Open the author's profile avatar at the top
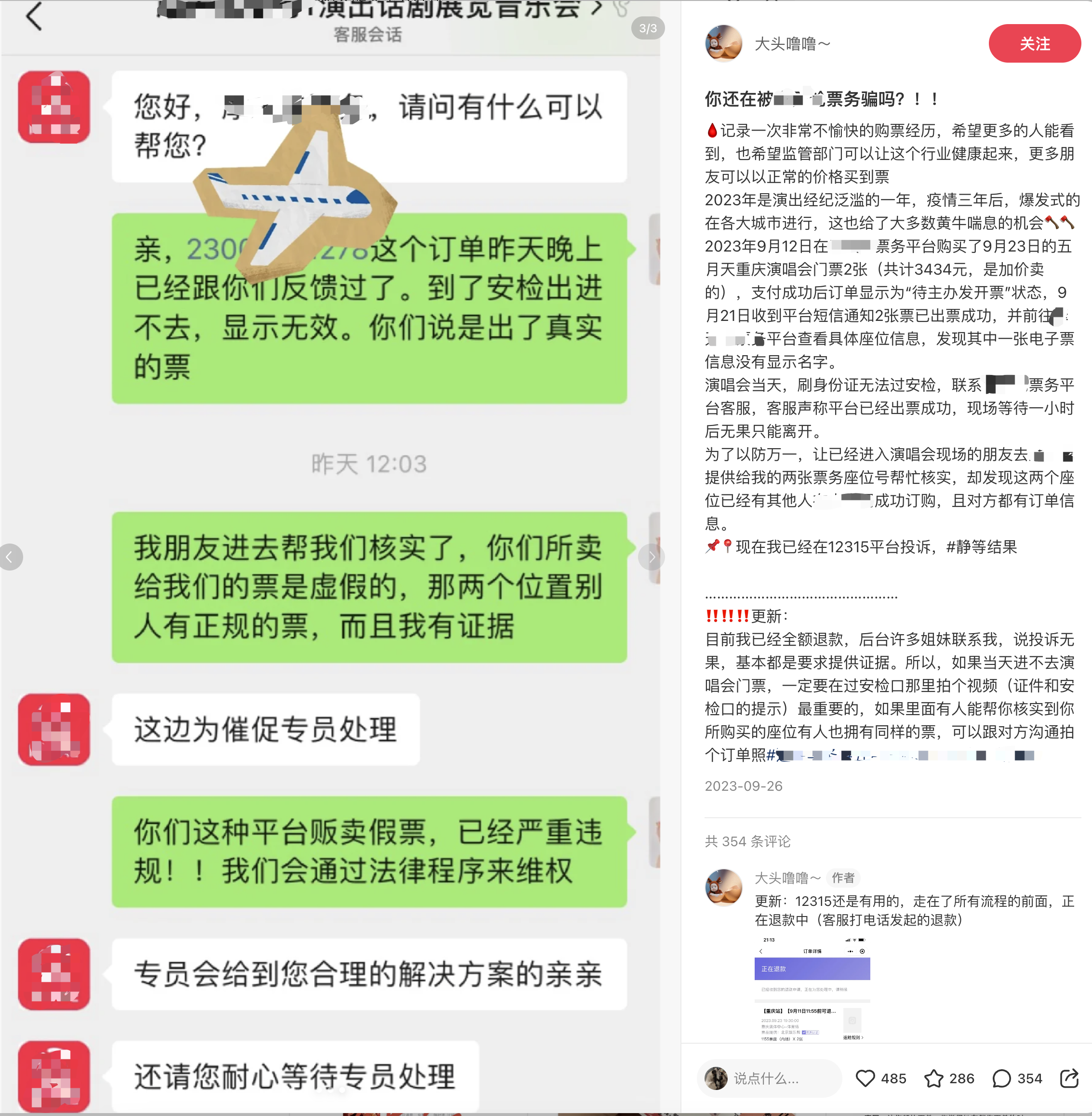The height and width of the screenshot is (1116, 1092). pos(723,43)
